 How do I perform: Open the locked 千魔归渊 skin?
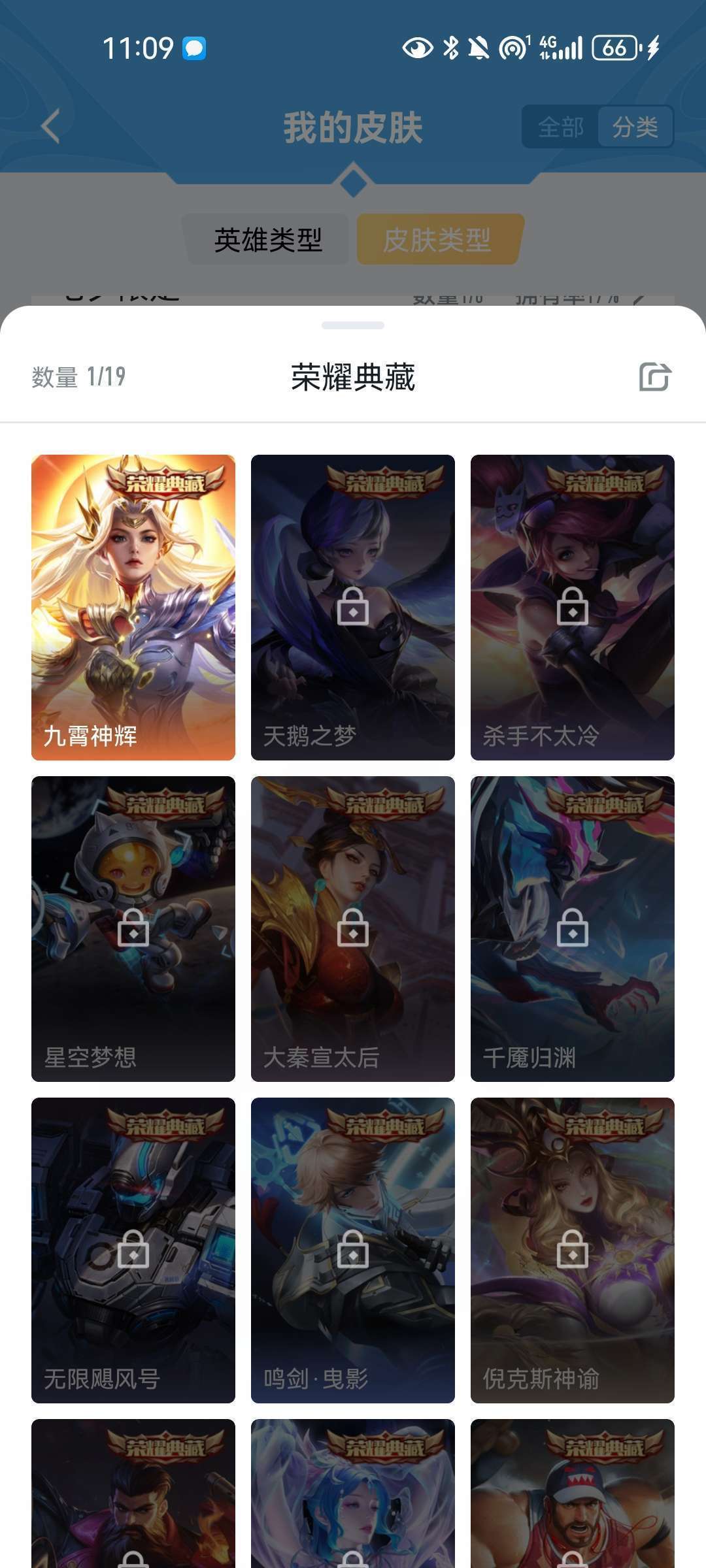pyautogui.click(x=573, y=928)
